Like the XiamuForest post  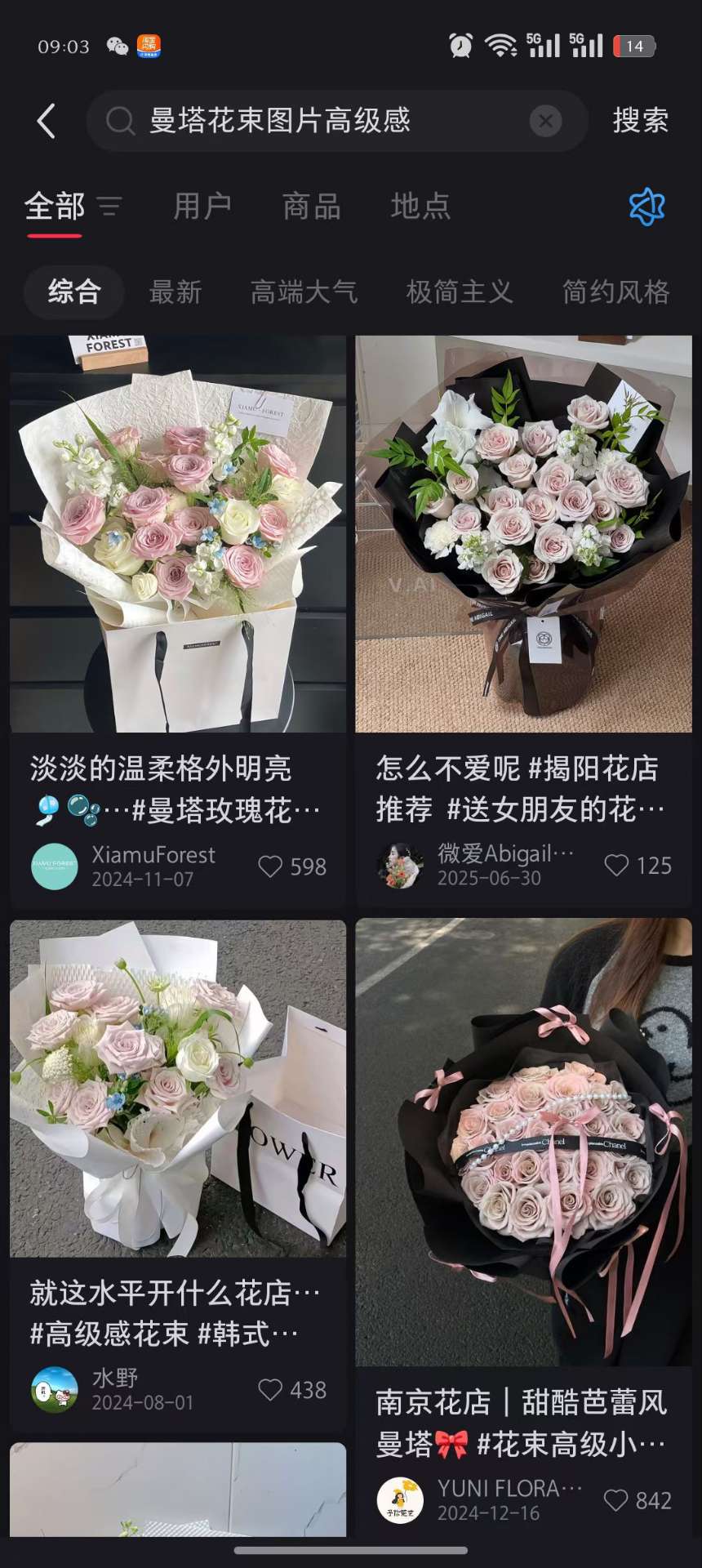point(270,866)
